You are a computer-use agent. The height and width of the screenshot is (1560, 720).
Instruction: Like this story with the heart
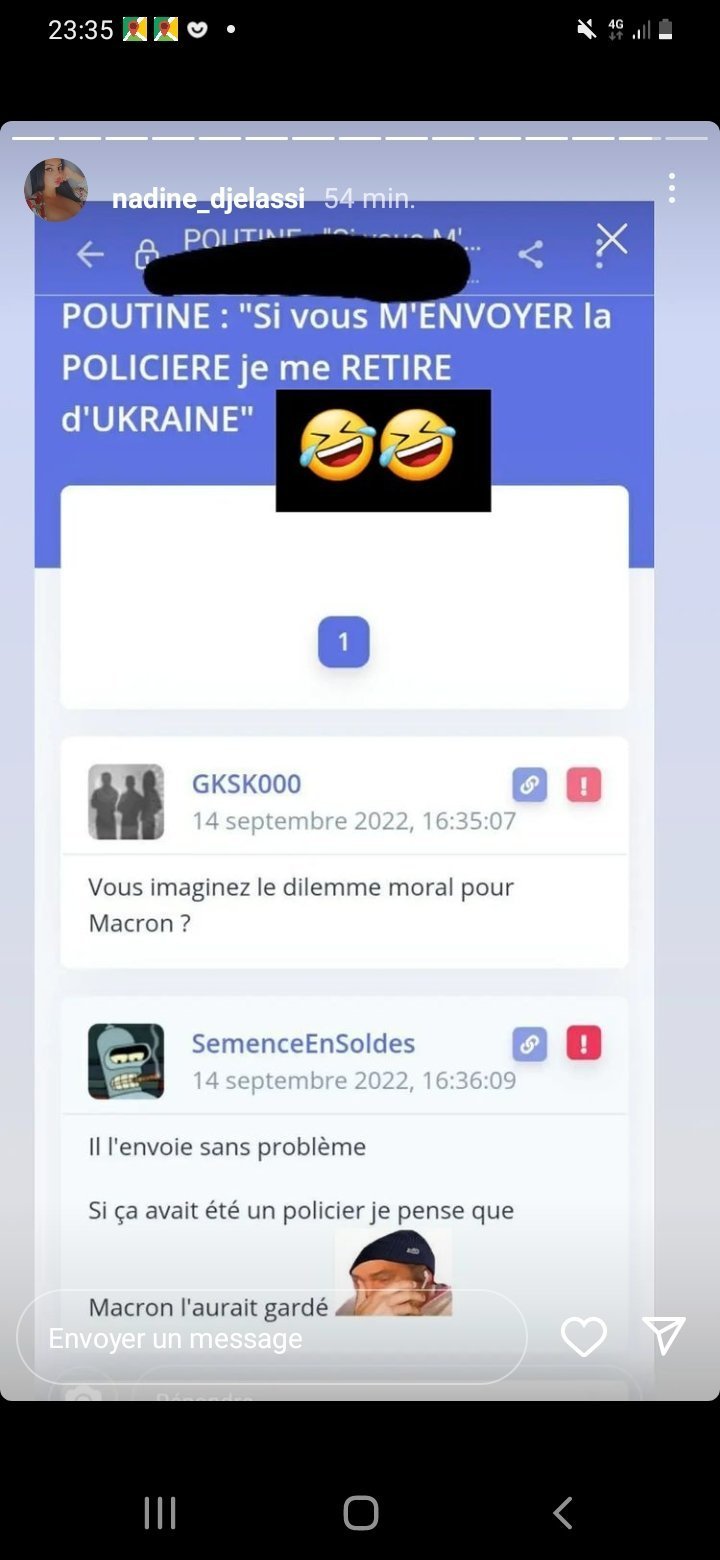click(583, 1337)
